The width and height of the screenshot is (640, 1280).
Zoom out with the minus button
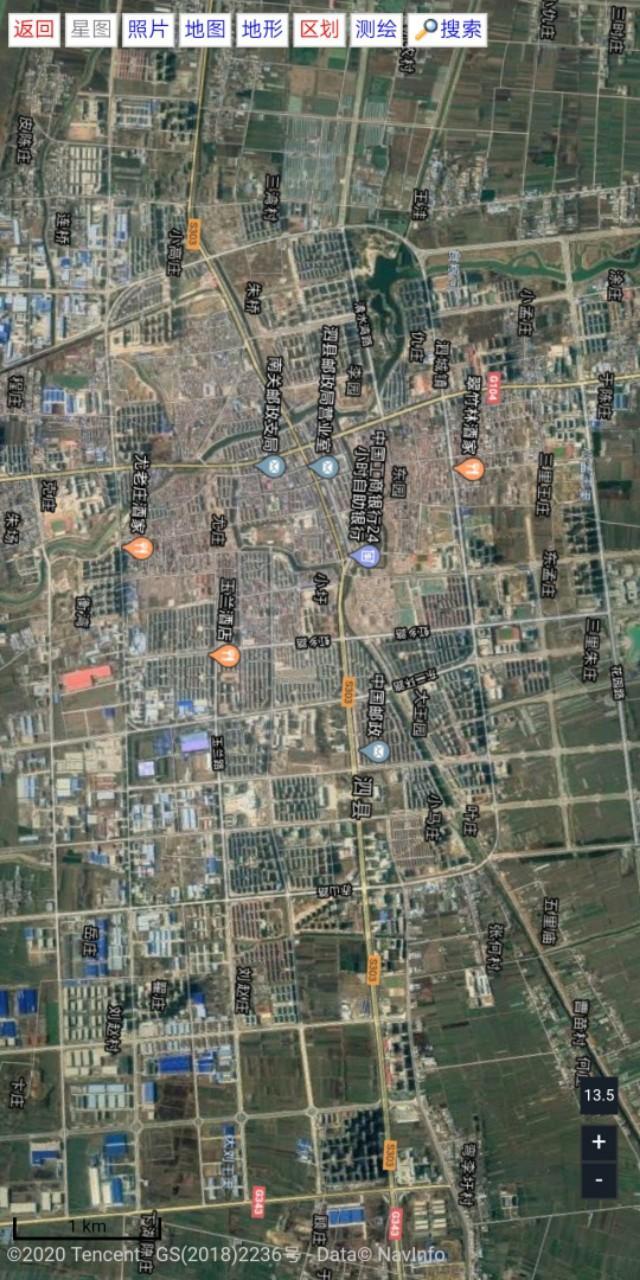599,1180
